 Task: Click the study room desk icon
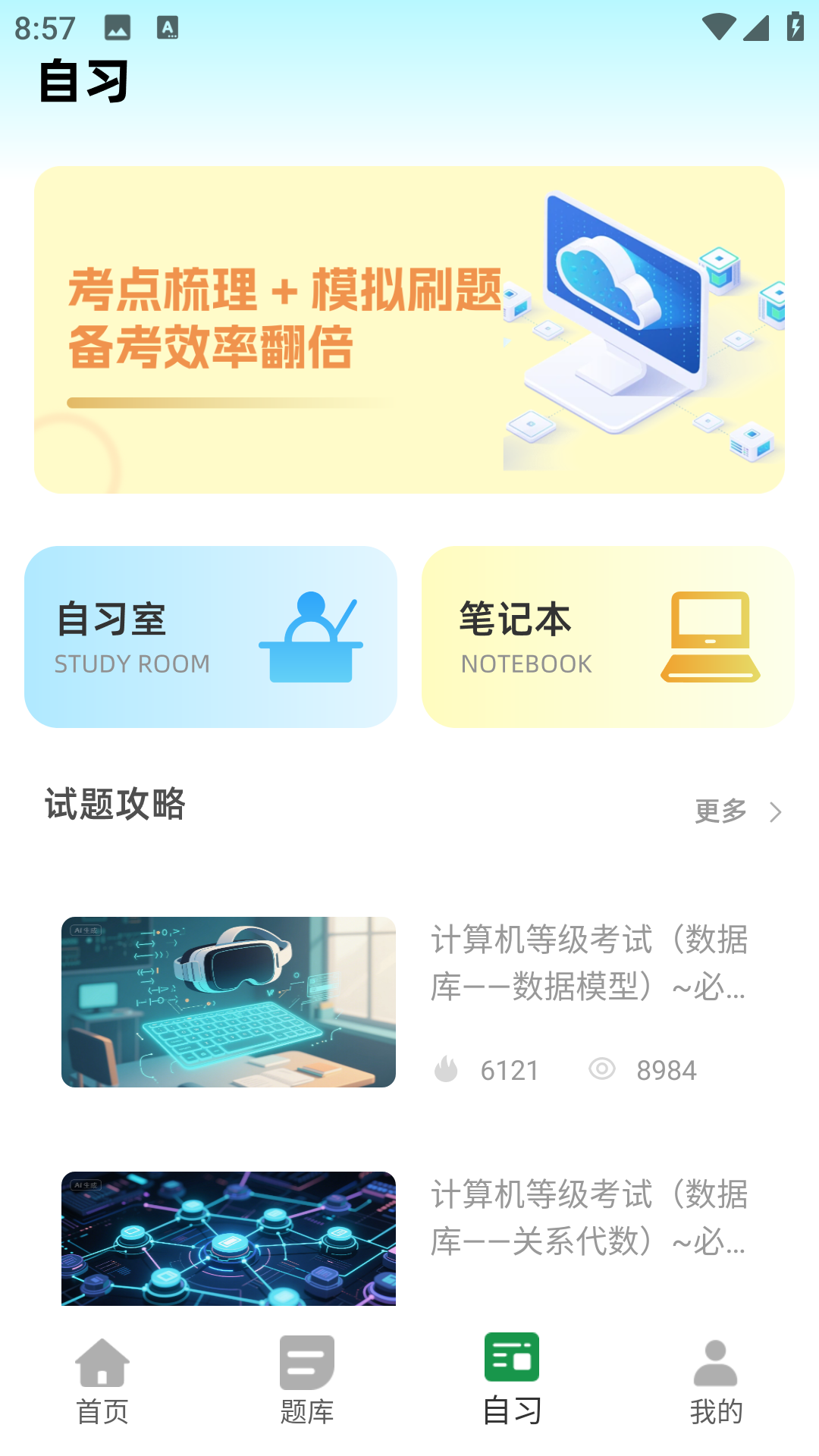coord(313,637)
